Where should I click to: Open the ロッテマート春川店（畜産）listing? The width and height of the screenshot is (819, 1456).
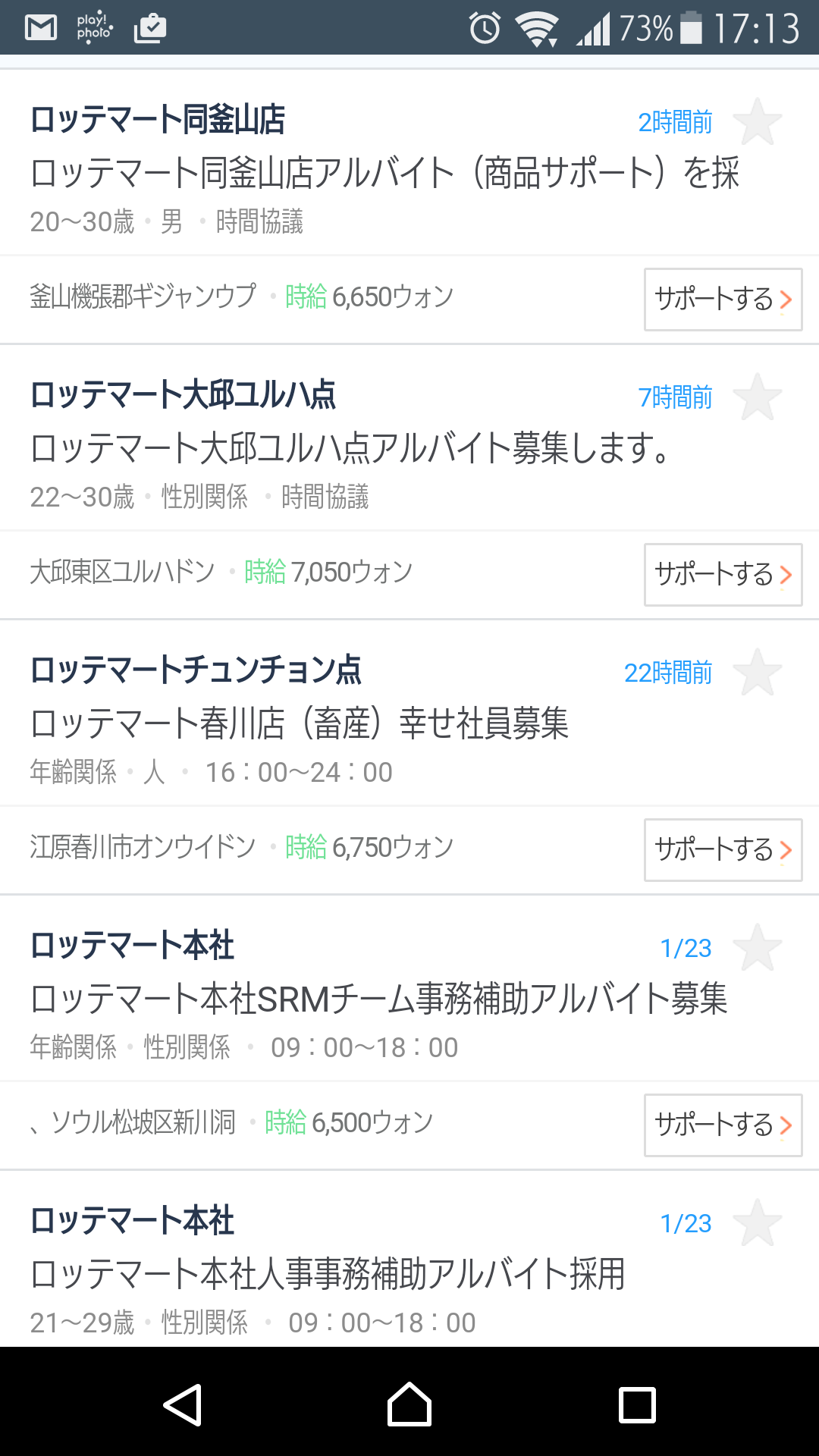[x=300, y=723]
